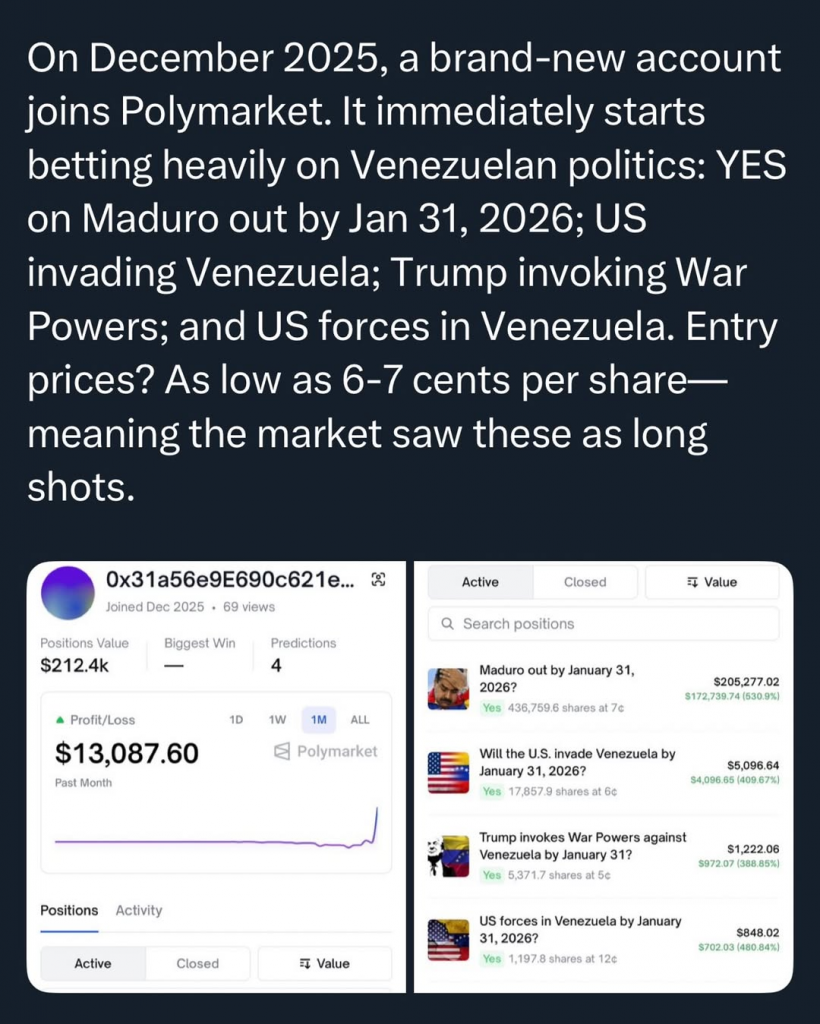The height and width of the screenshot is (1024, 820).
Task: Switch to Closed positions view
Action: 197,963
